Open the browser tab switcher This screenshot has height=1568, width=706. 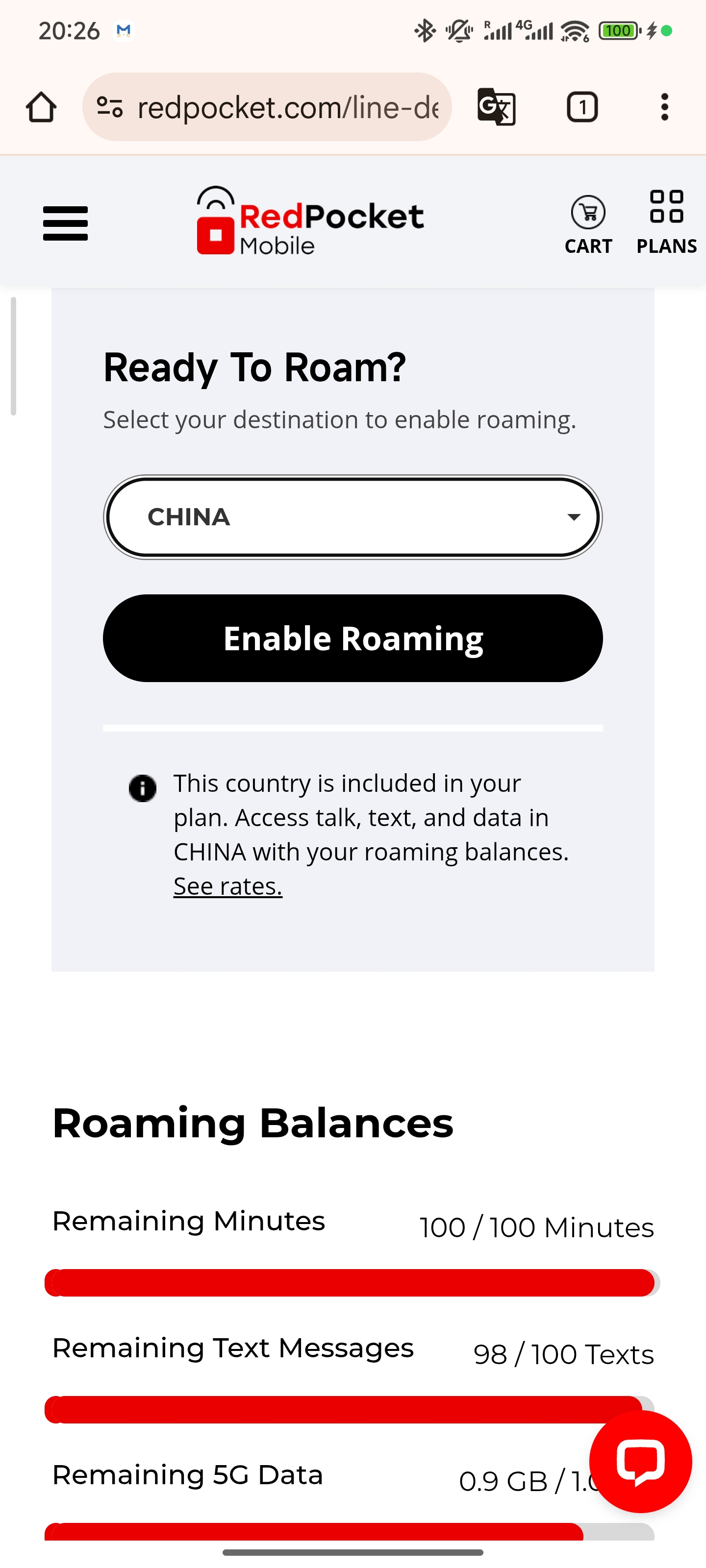click(582, 107)
